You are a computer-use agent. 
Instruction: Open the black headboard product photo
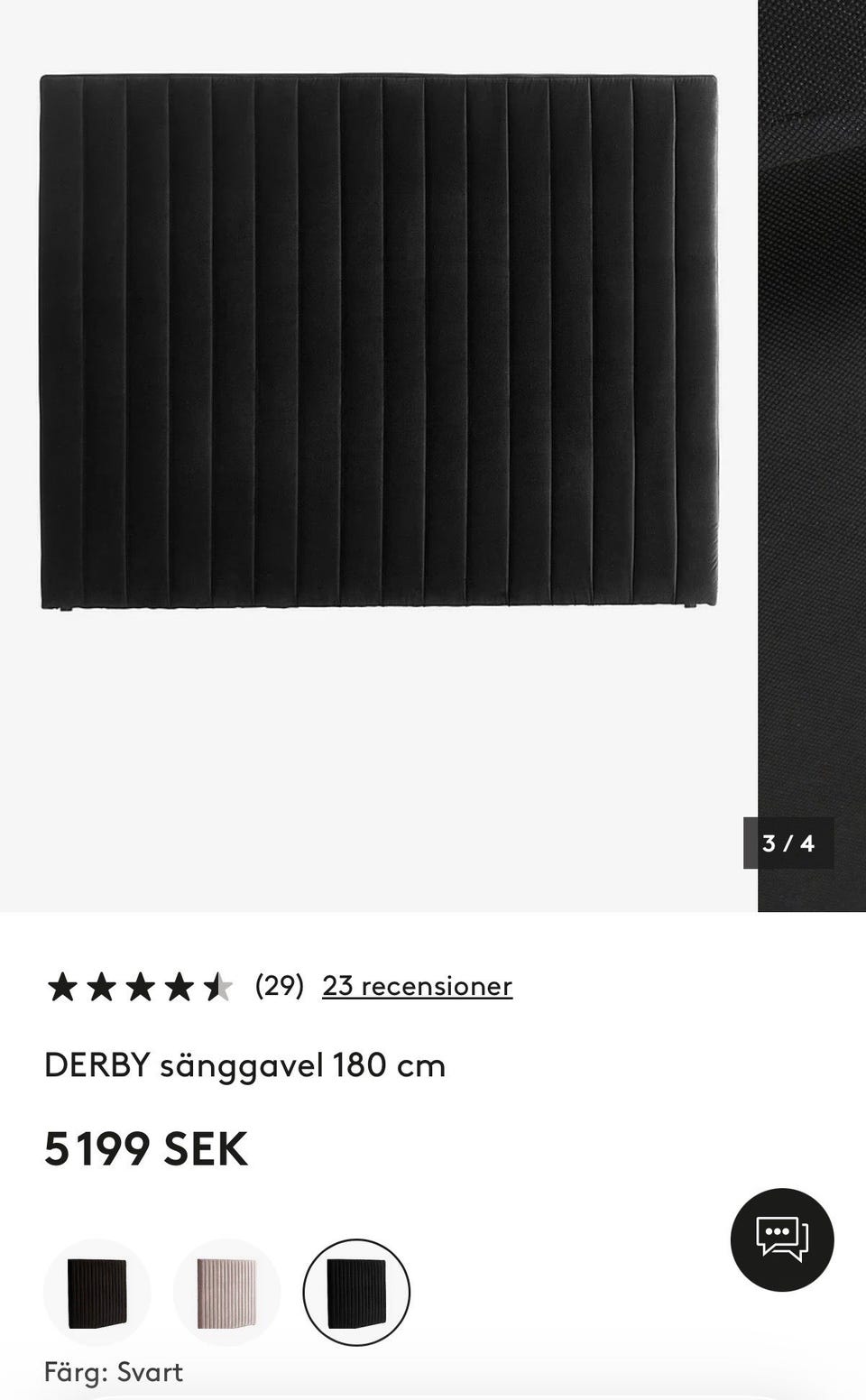coord(379,456)
